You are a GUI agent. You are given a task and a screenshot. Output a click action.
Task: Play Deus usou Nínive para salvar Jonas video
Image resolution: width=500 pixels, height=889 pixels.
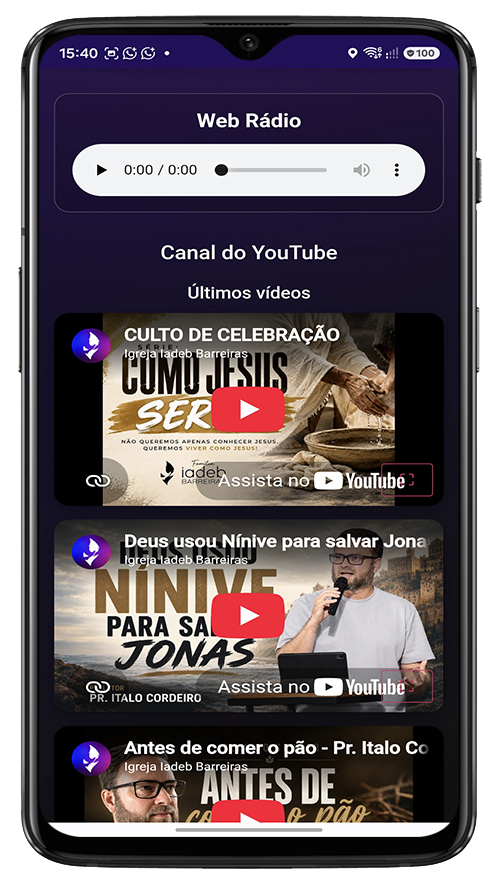point(248,616)
